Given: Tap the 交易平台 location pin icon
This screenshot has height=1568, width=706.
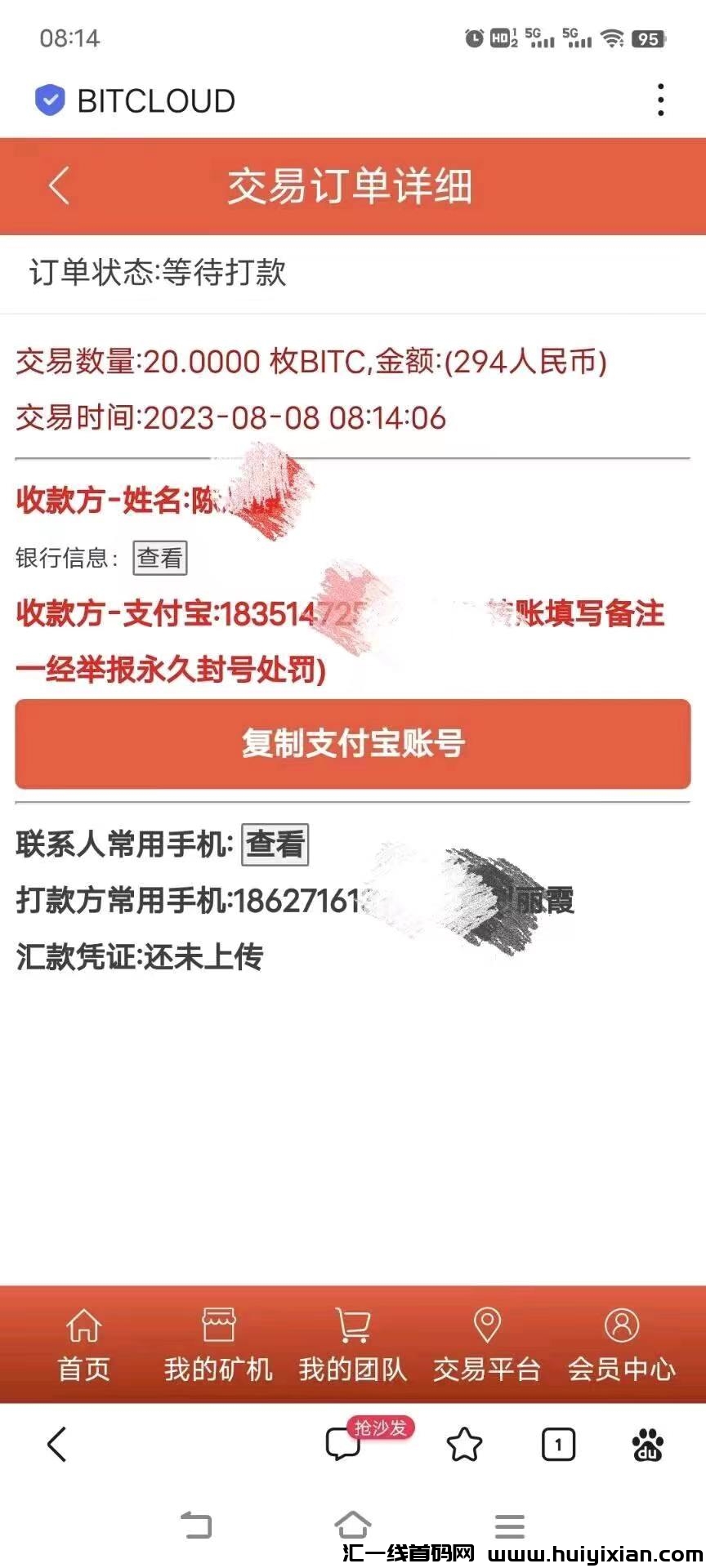Looking at the screenshot, I should (x=486, y=1323).
